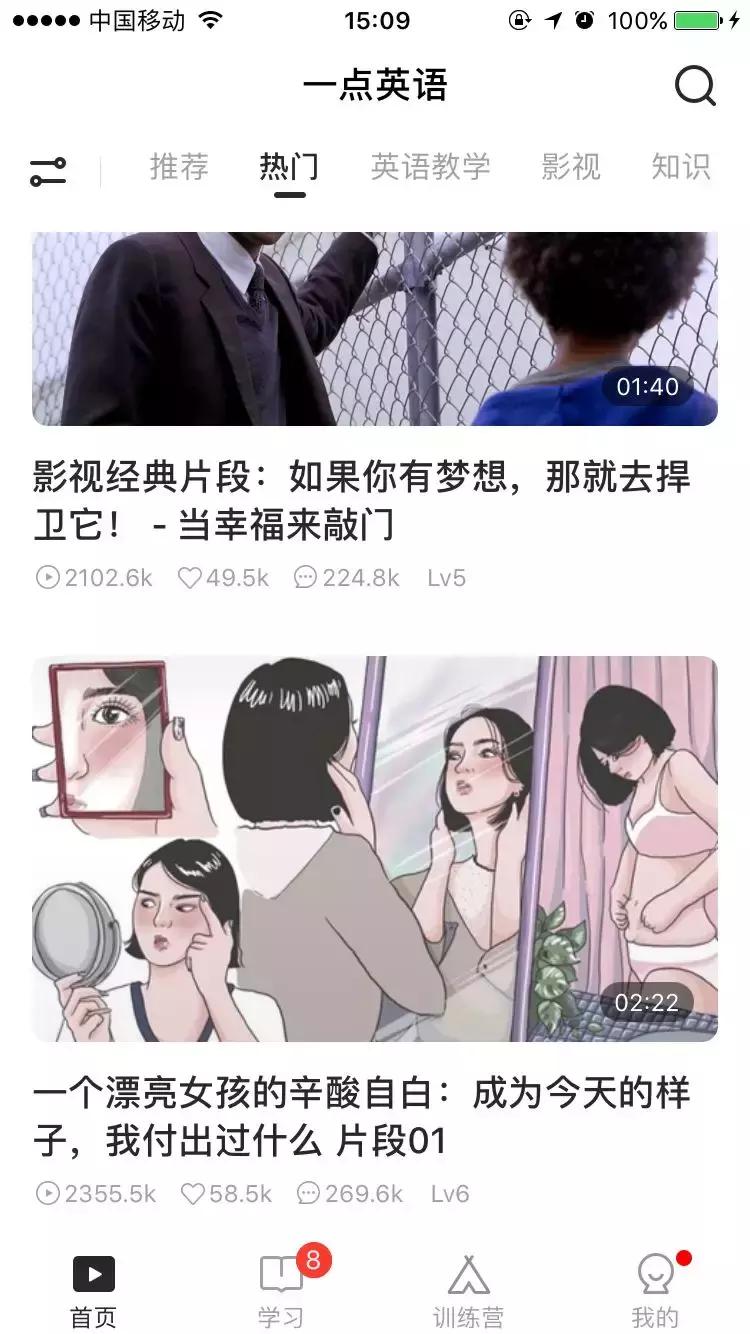Image resolution: width=750 pixels, height=1334 pixels.
Task: Tap the 02:22 duration label
Action: click(648, 1001)
